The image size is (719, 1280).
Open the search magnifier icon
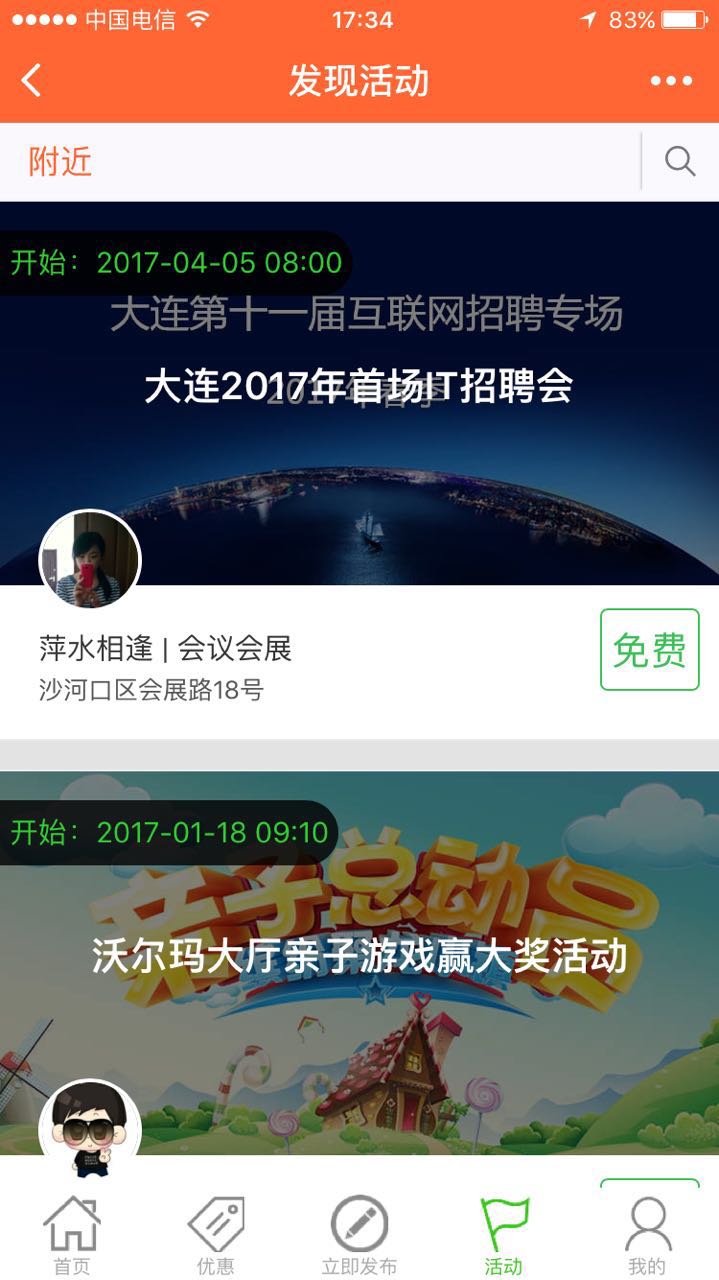coord(680,161)
